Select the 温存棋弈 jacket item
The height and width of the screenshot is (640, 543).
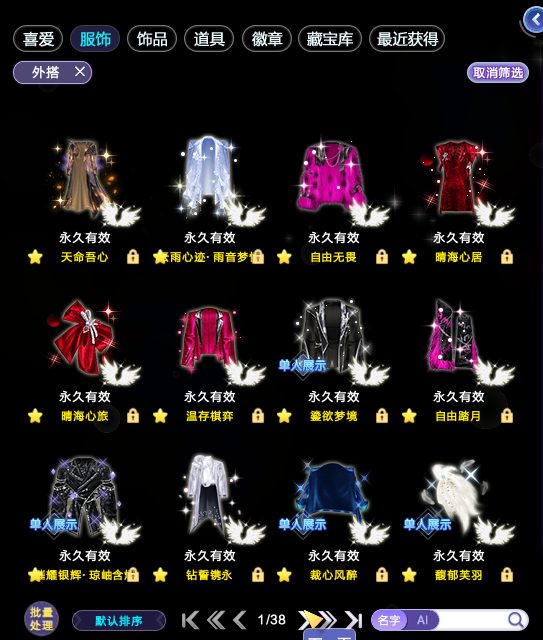point(209,341)
